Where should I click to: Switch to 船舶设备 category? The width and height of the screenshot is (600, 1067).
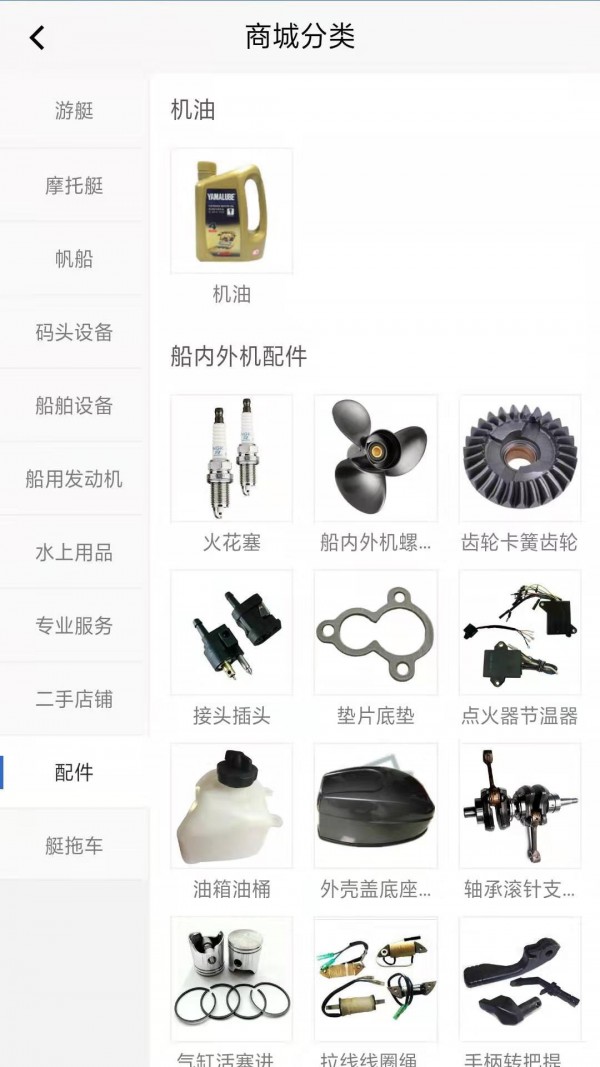click(x=74, y=406)
